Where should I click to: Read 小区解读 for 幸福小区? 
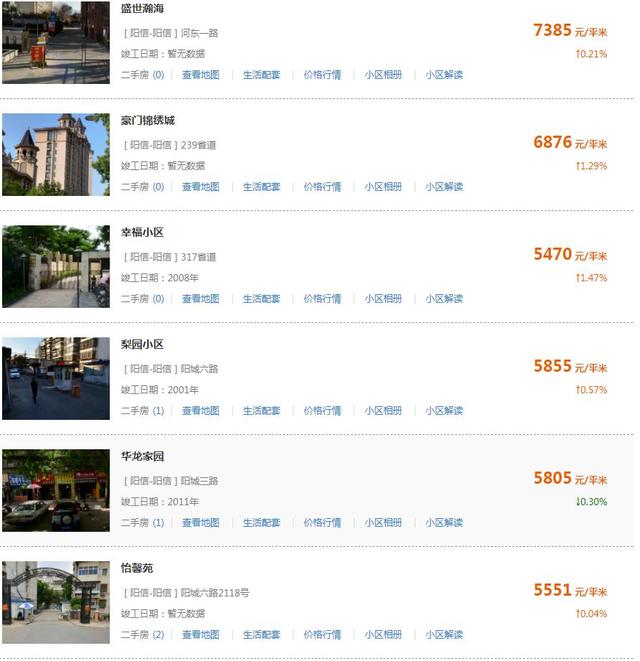[x=444, y=299]
